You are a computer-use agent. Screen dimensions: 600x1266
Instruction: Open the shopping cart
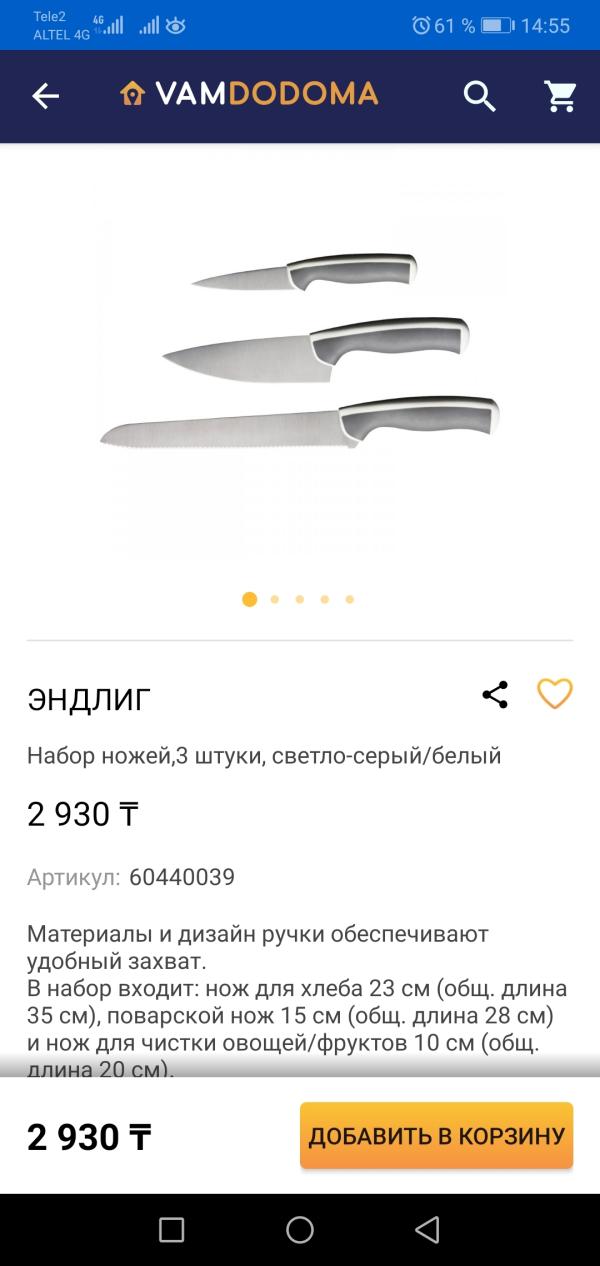(560, 96)
